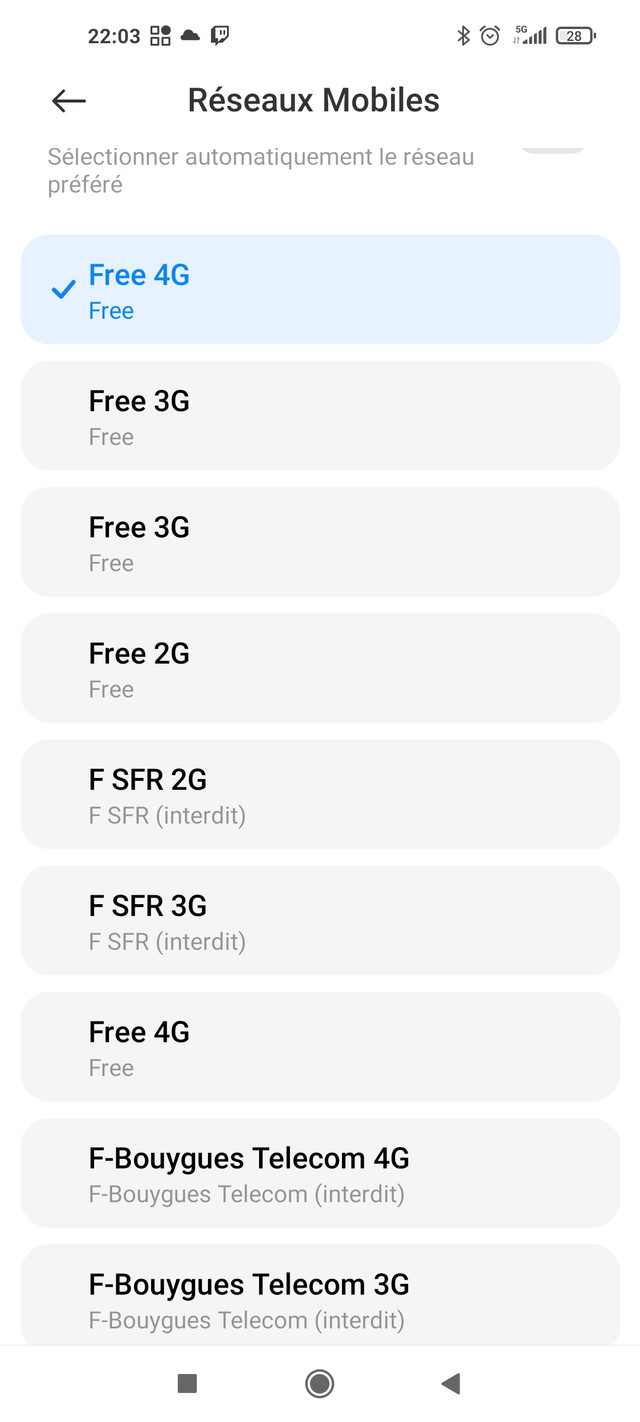This screenshot has height=1422, width=640.
Task: Choose F-Bouygues Telecom 4G network
Action: [x=320, y=1173]
